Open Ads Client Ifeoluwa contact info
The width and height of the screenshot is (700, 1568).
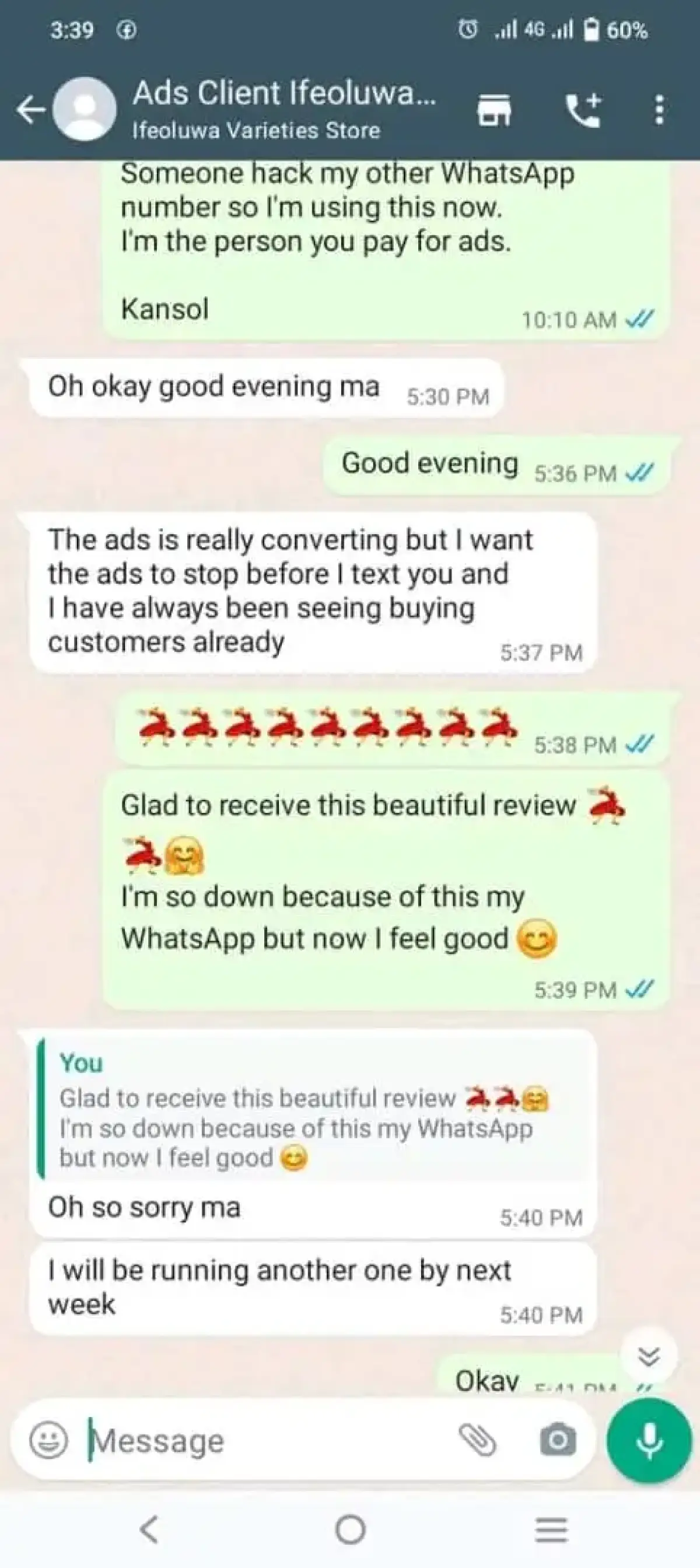283,108
